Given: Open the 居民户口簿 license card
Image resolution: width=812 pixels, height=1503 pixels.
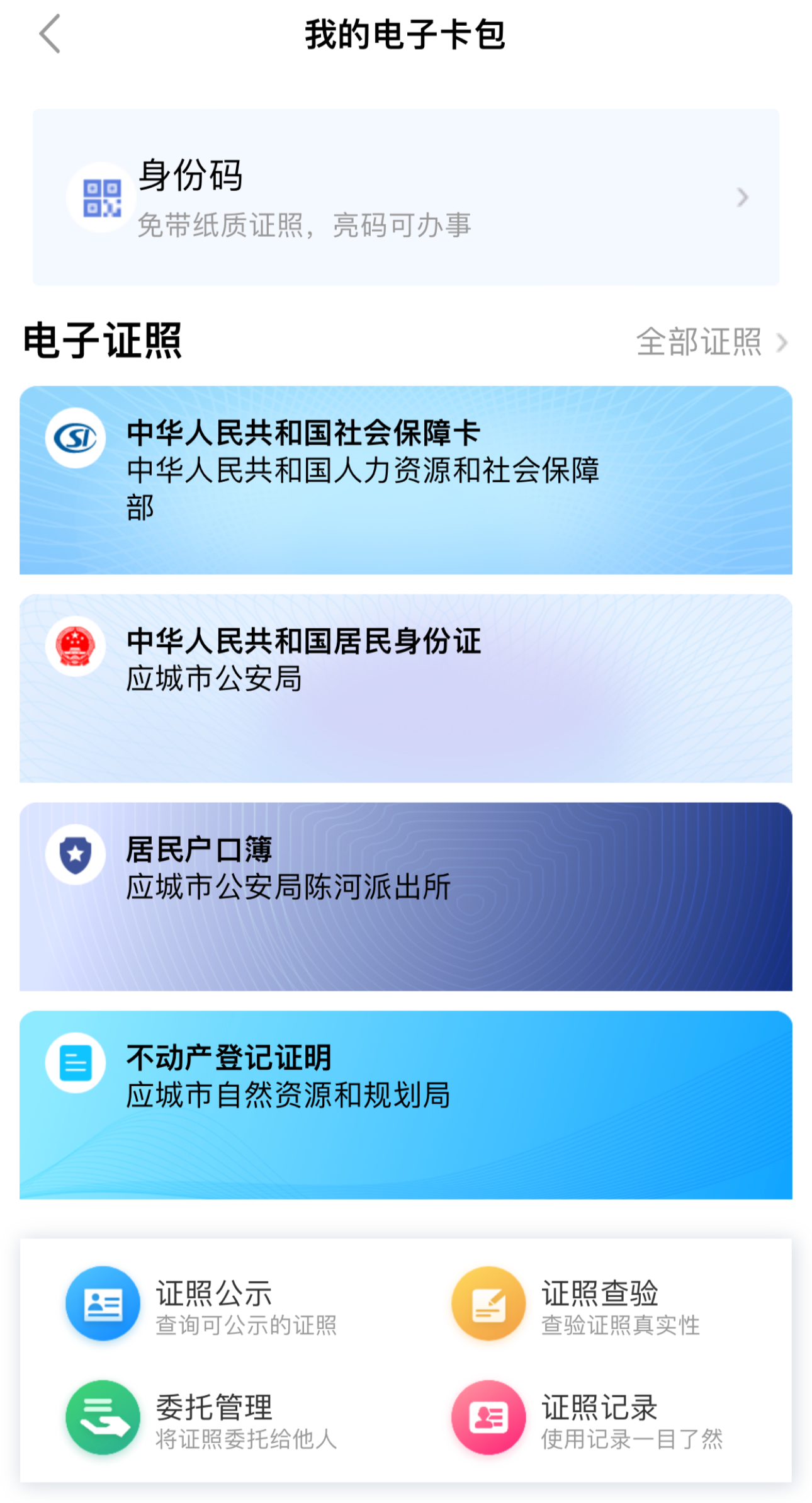Looking at the screenshot, I should [405, 896].
